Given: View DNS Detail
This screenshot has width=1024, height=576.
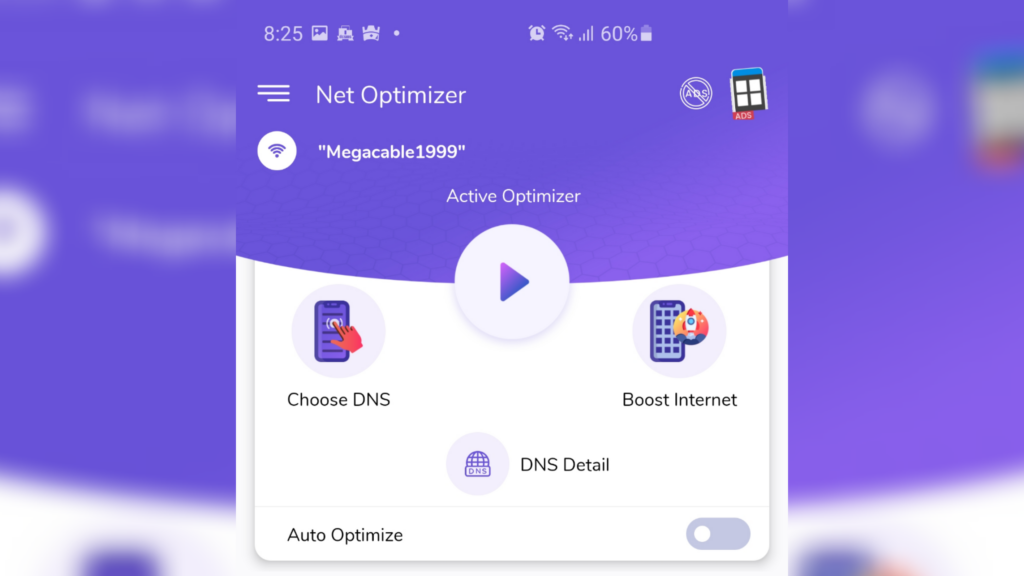Looking at the screenshot, I should (x=478, y=464).
